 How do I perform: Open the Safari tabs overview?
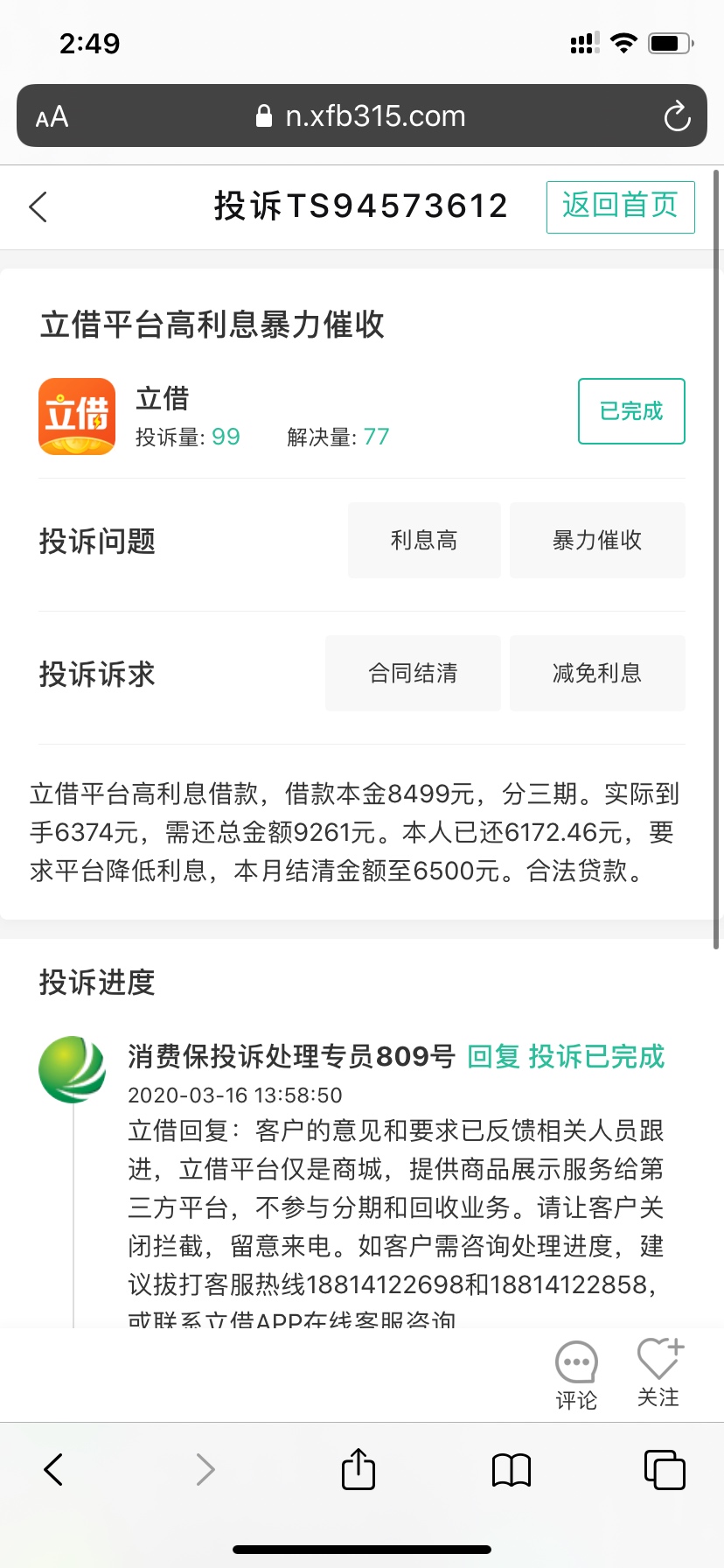[665, 1469]
